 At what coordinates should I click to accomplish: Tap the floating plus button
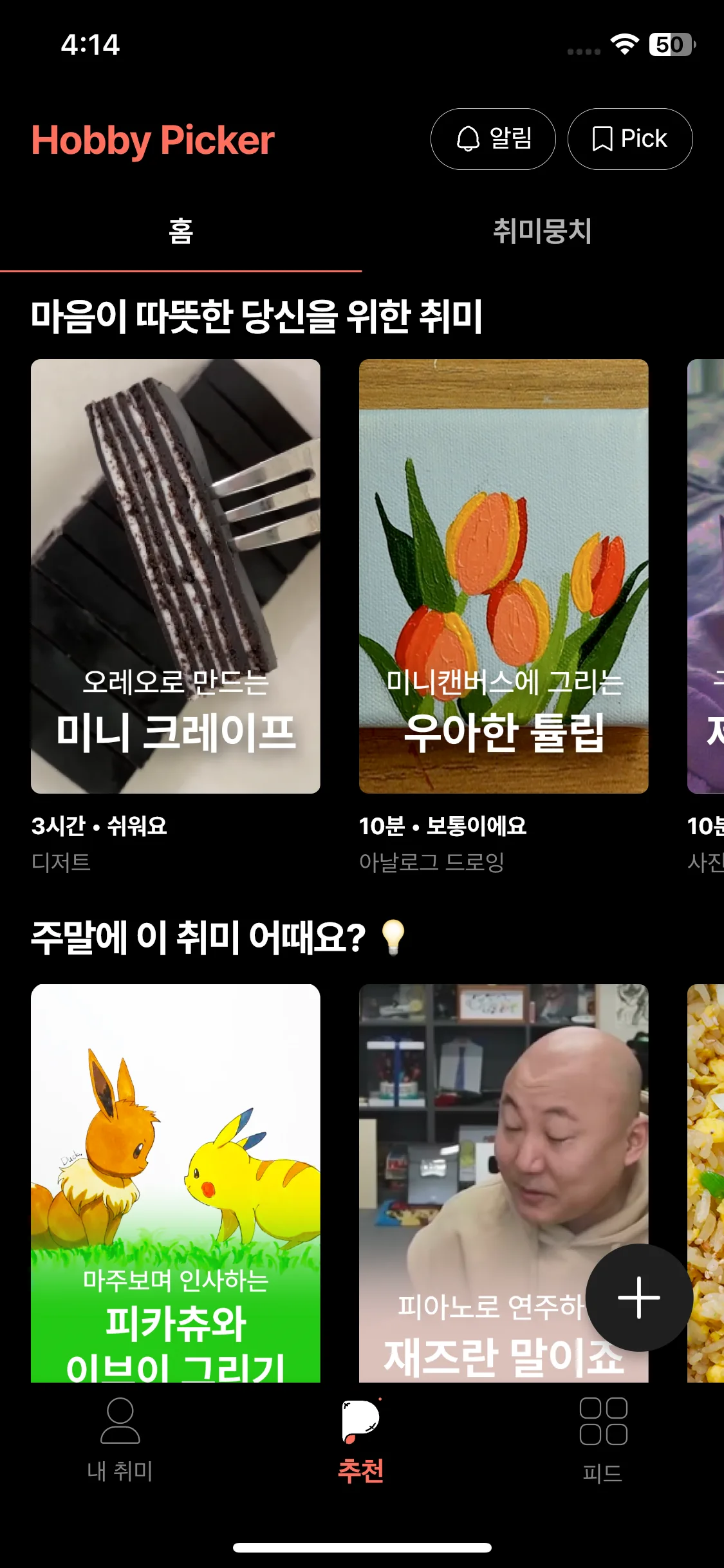tap(639, 1298)
